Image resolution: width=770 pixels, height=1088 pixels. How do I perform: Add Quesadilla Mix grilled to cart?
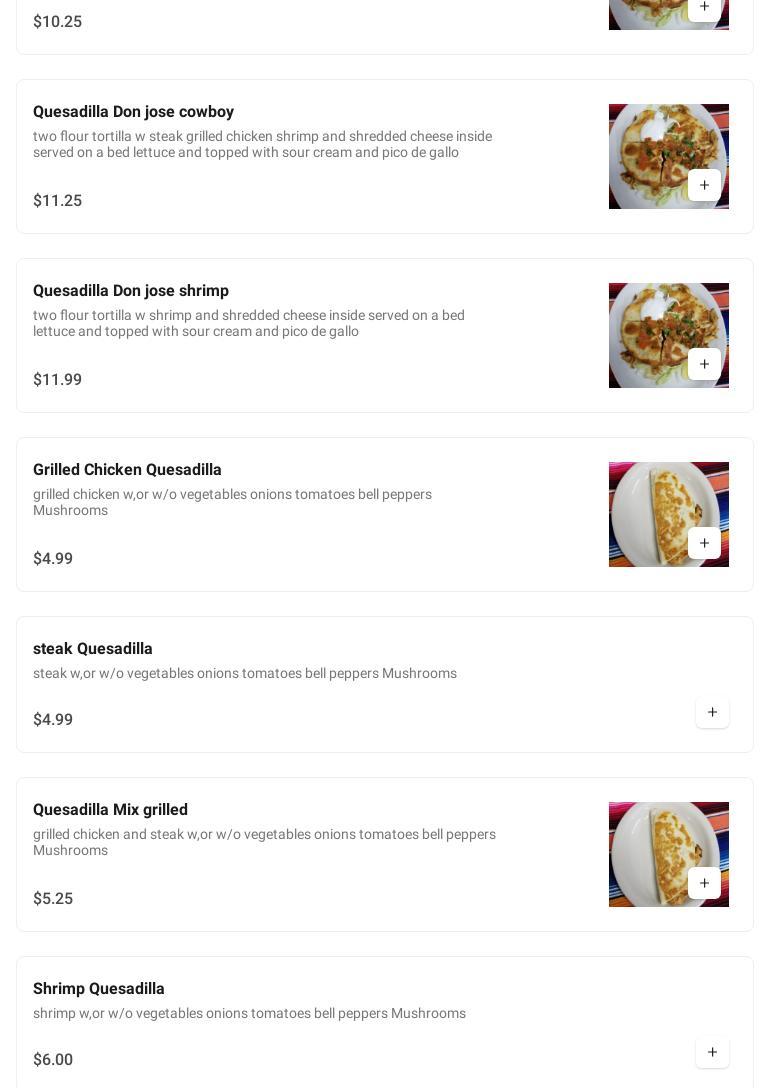[x=704, y=883]
